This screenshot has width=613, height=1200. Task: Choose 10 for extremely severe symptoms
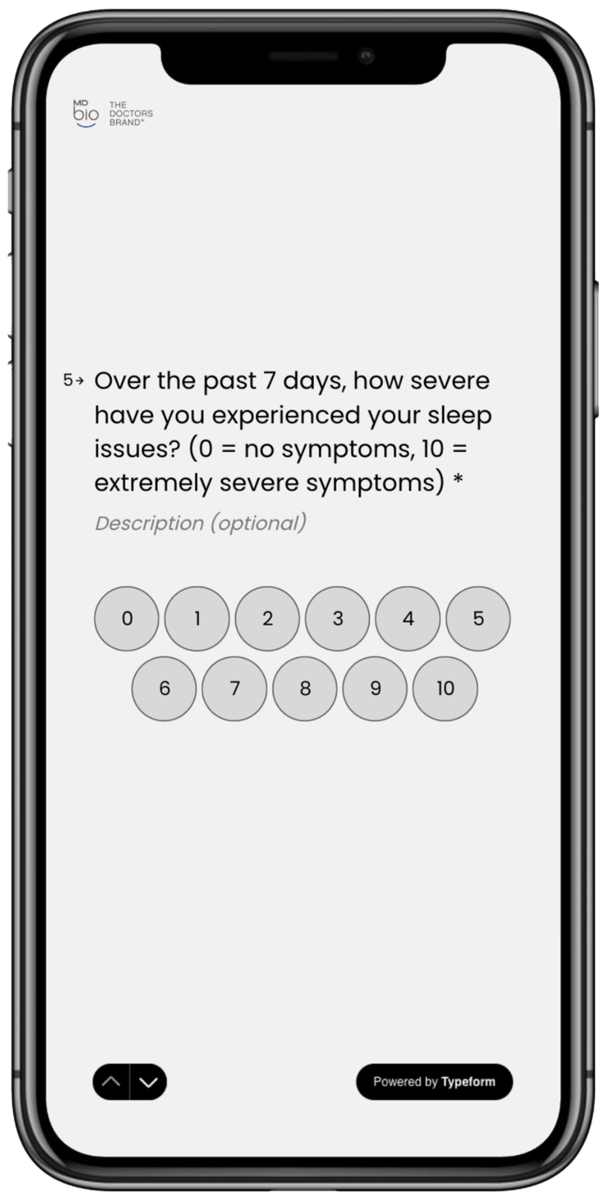445,689
